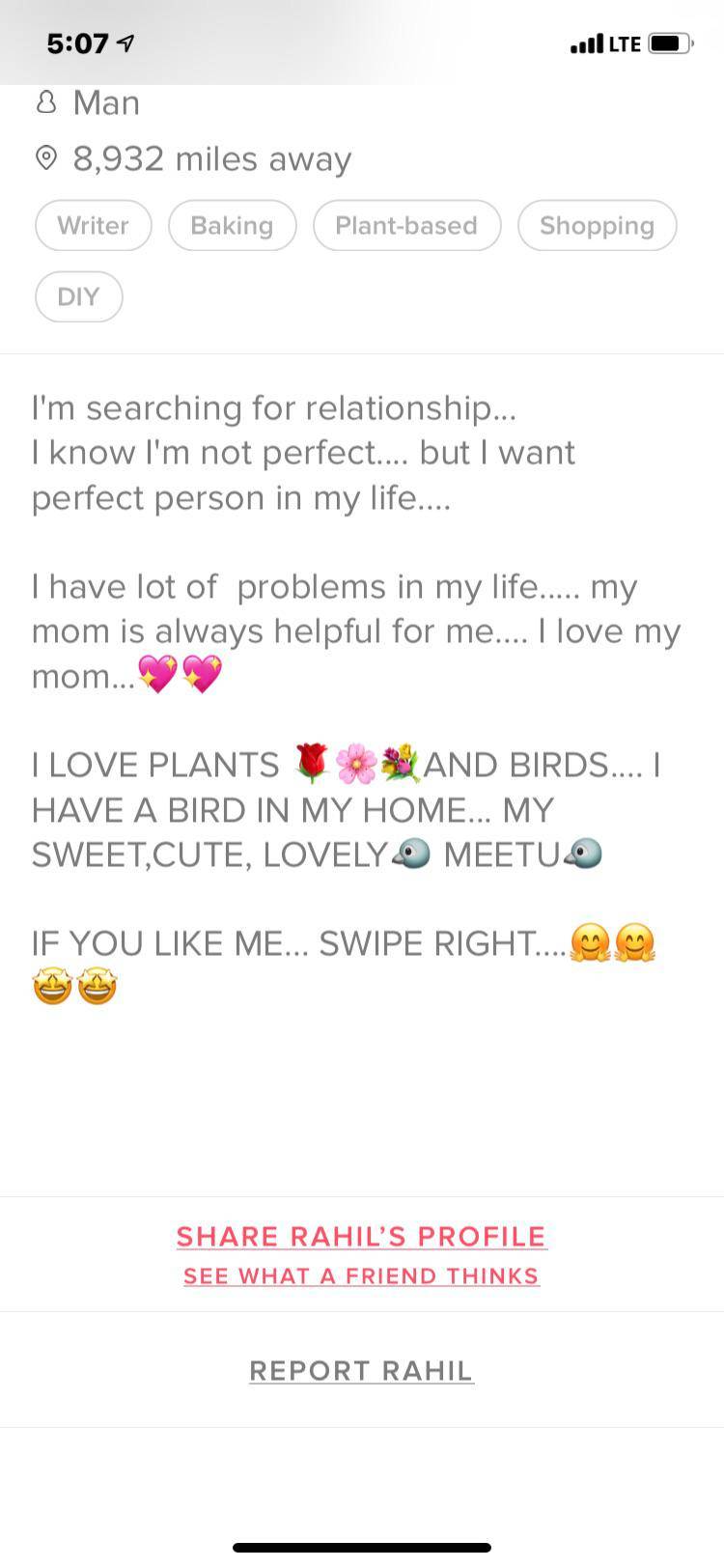Report Rahil's profile
This screenshot has height=1568, width=724.
click(361, 1370)
